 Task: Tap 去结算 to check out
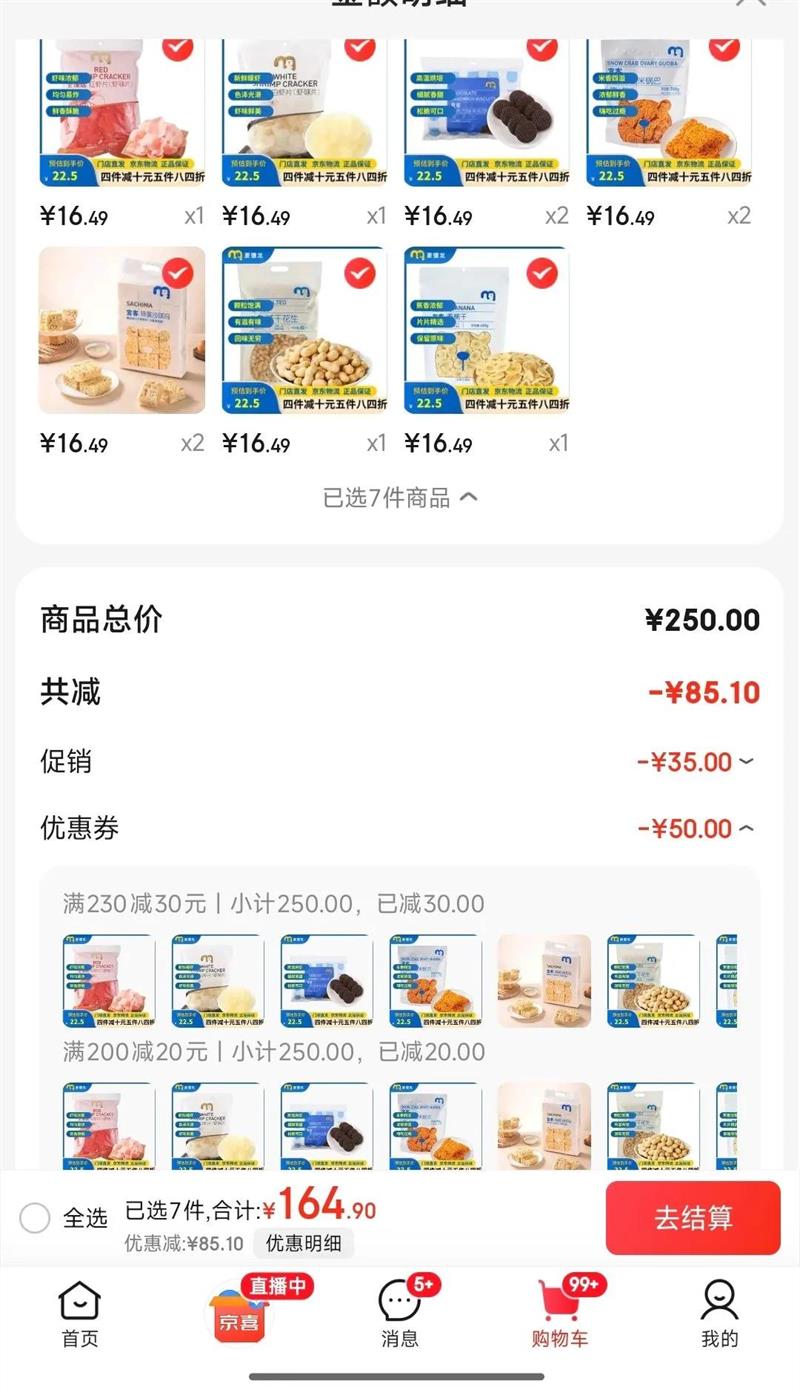point(692,1217)
